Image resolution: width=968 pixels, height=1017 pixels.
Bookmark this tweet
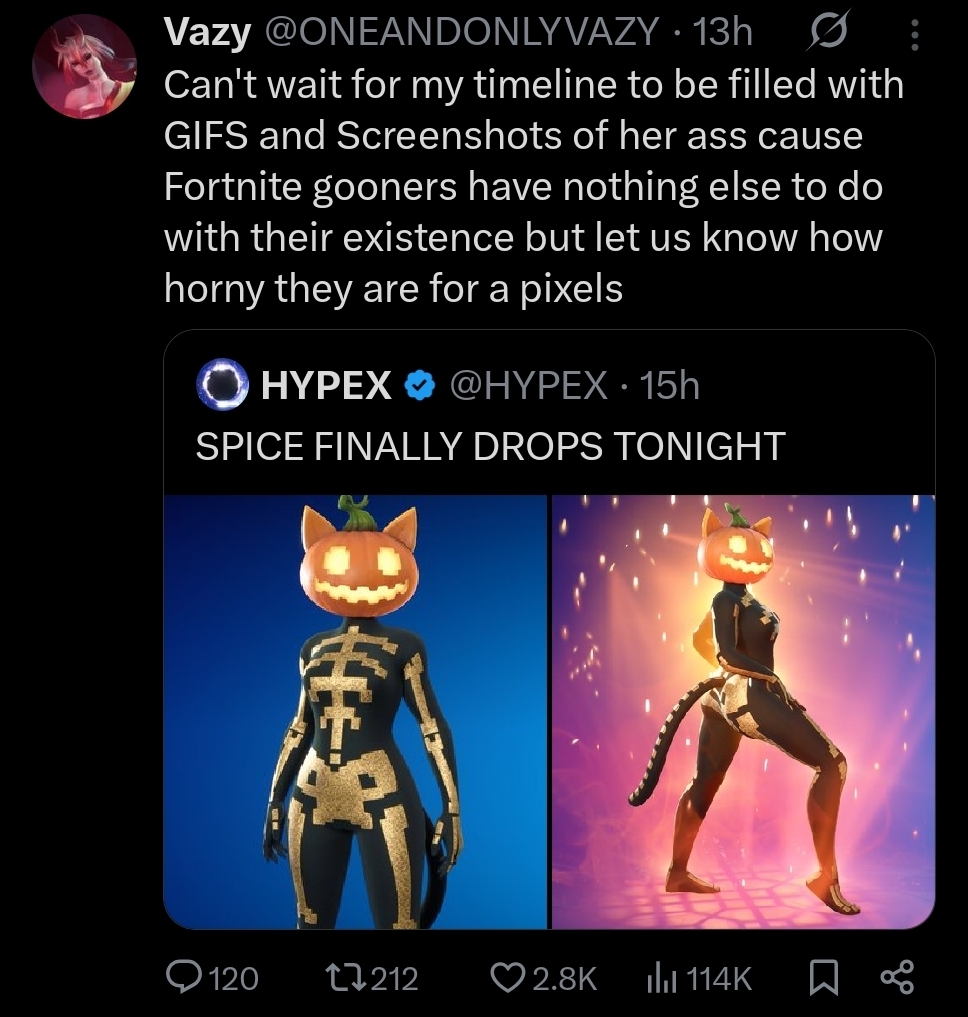pos(822,977)
